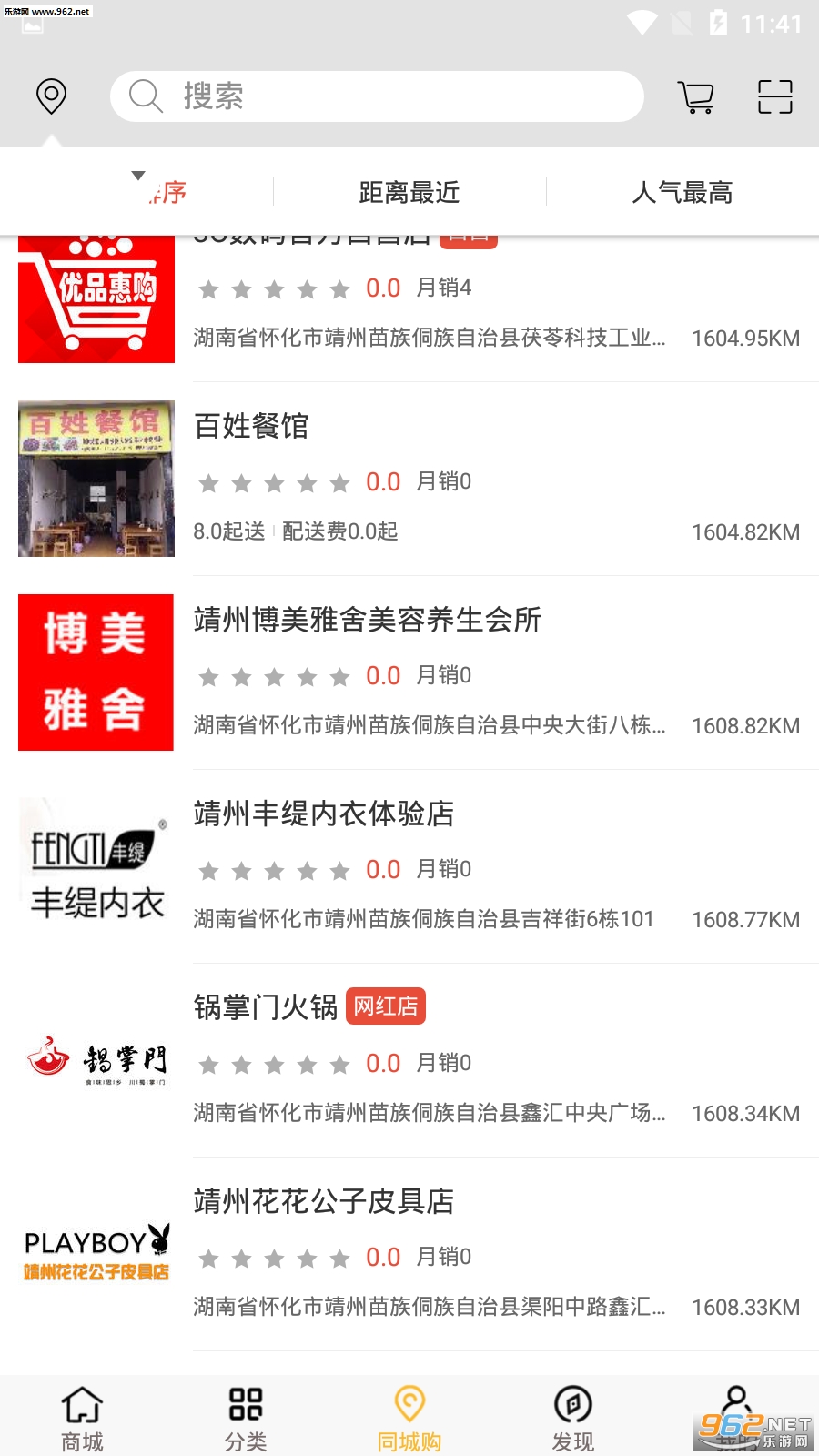Open the QR scan icon
Viewport: 819px width, 1456px height.
pos(774,96)
